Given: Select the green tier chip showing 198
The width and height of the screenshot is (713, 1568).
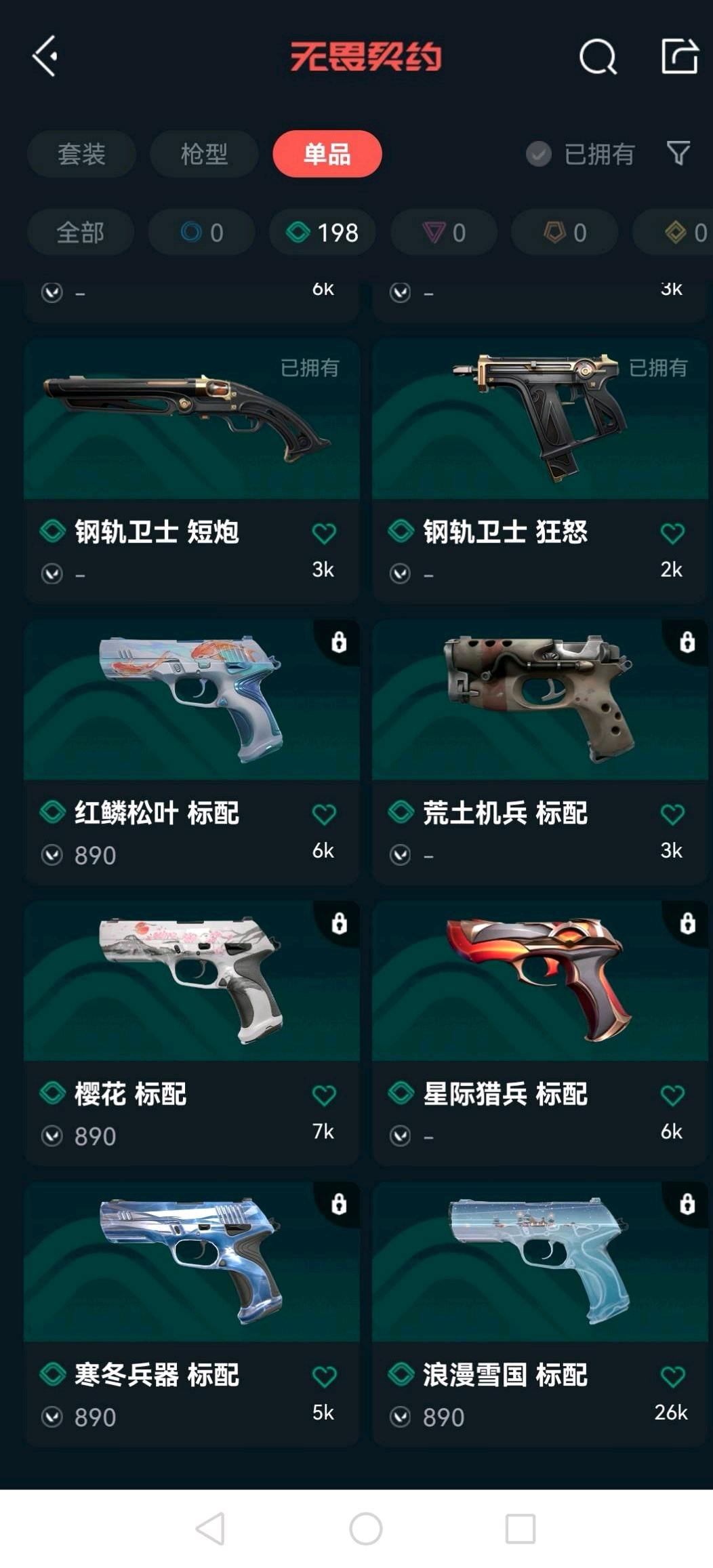Looking at the screenshot, I should click(323, 233).
